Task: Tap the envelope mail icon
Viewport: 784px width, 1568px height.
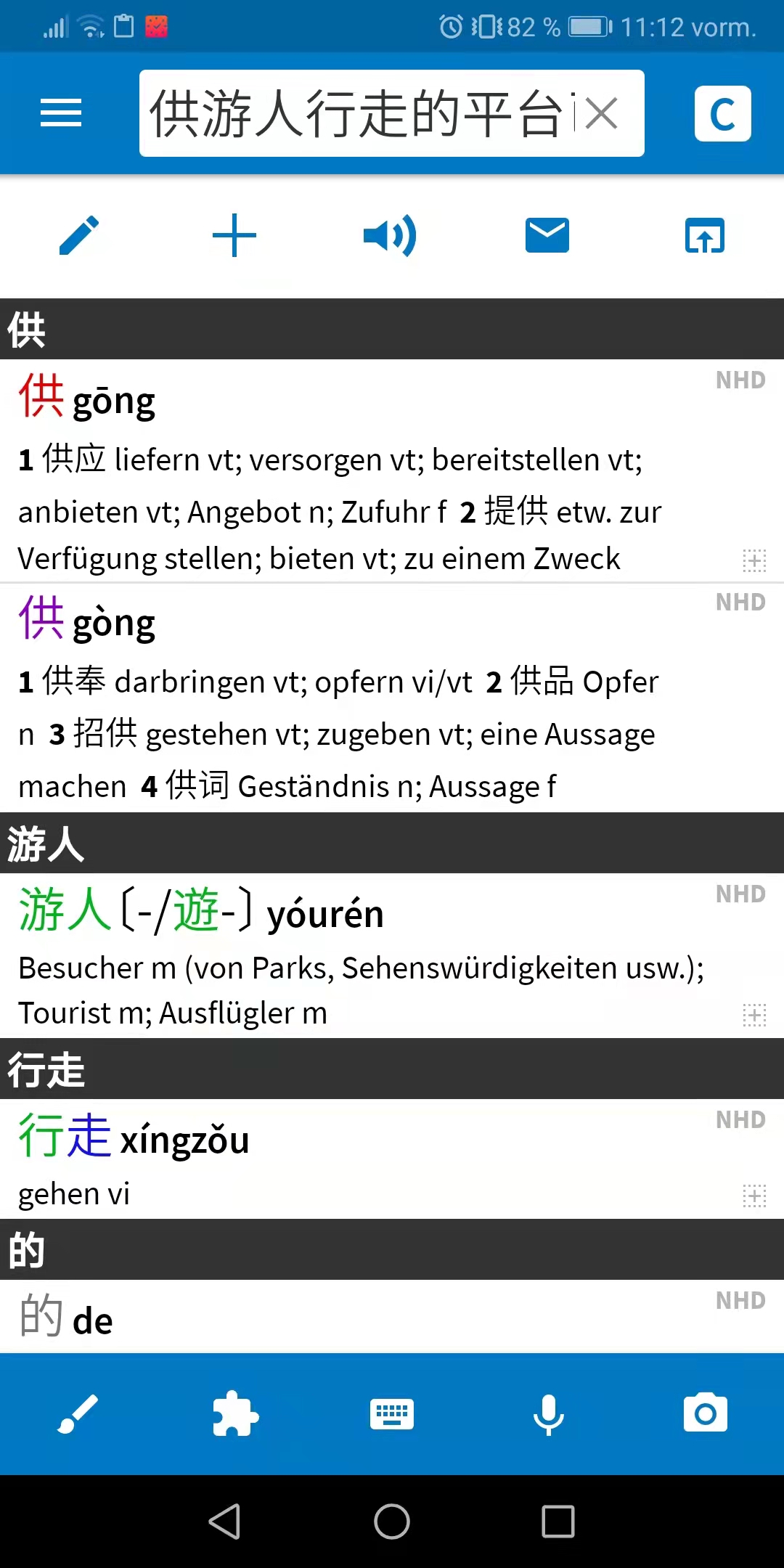Action: pyautogui.click(x=547, y=235)
